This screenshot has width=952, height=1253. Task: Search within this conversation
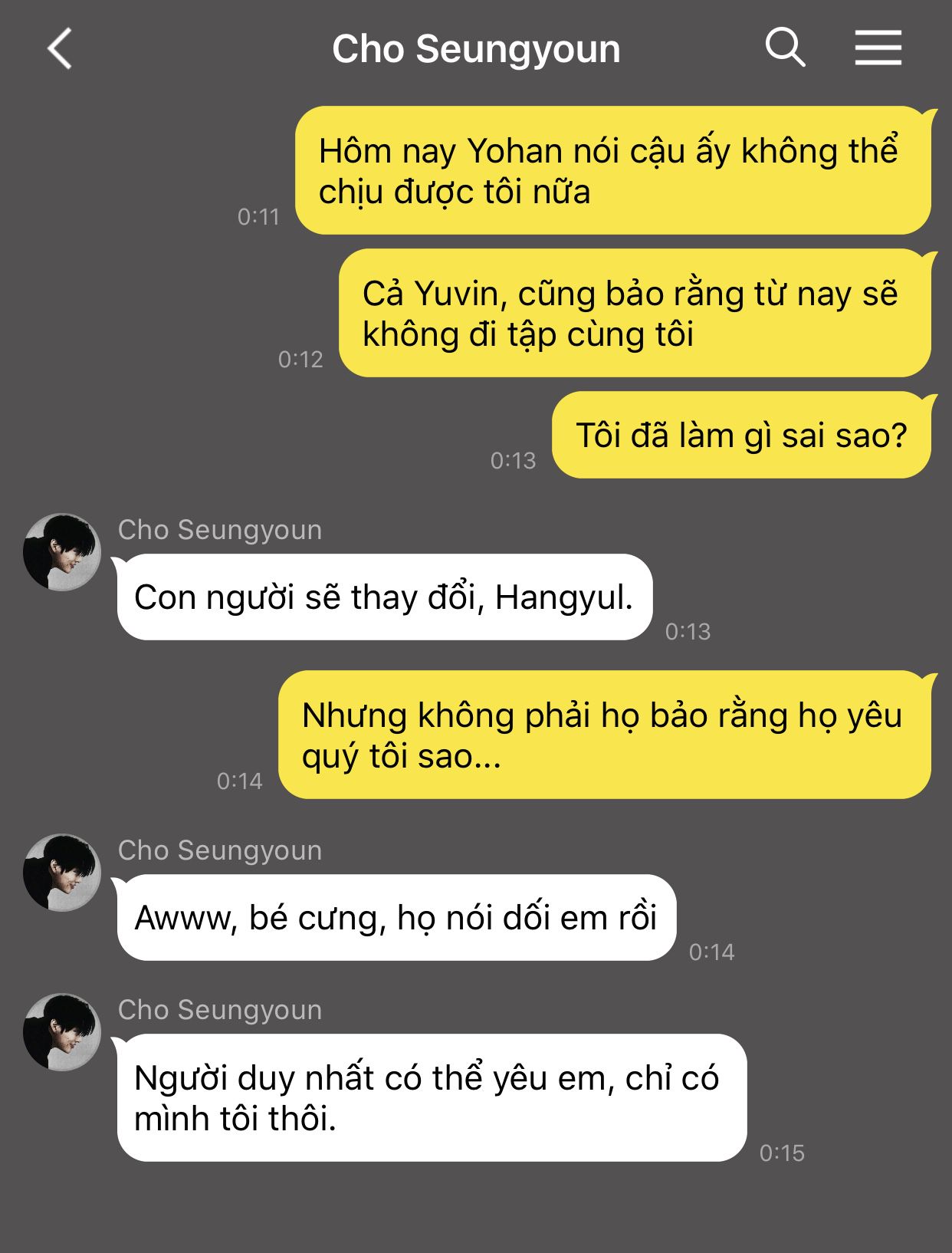click(785, 48)
